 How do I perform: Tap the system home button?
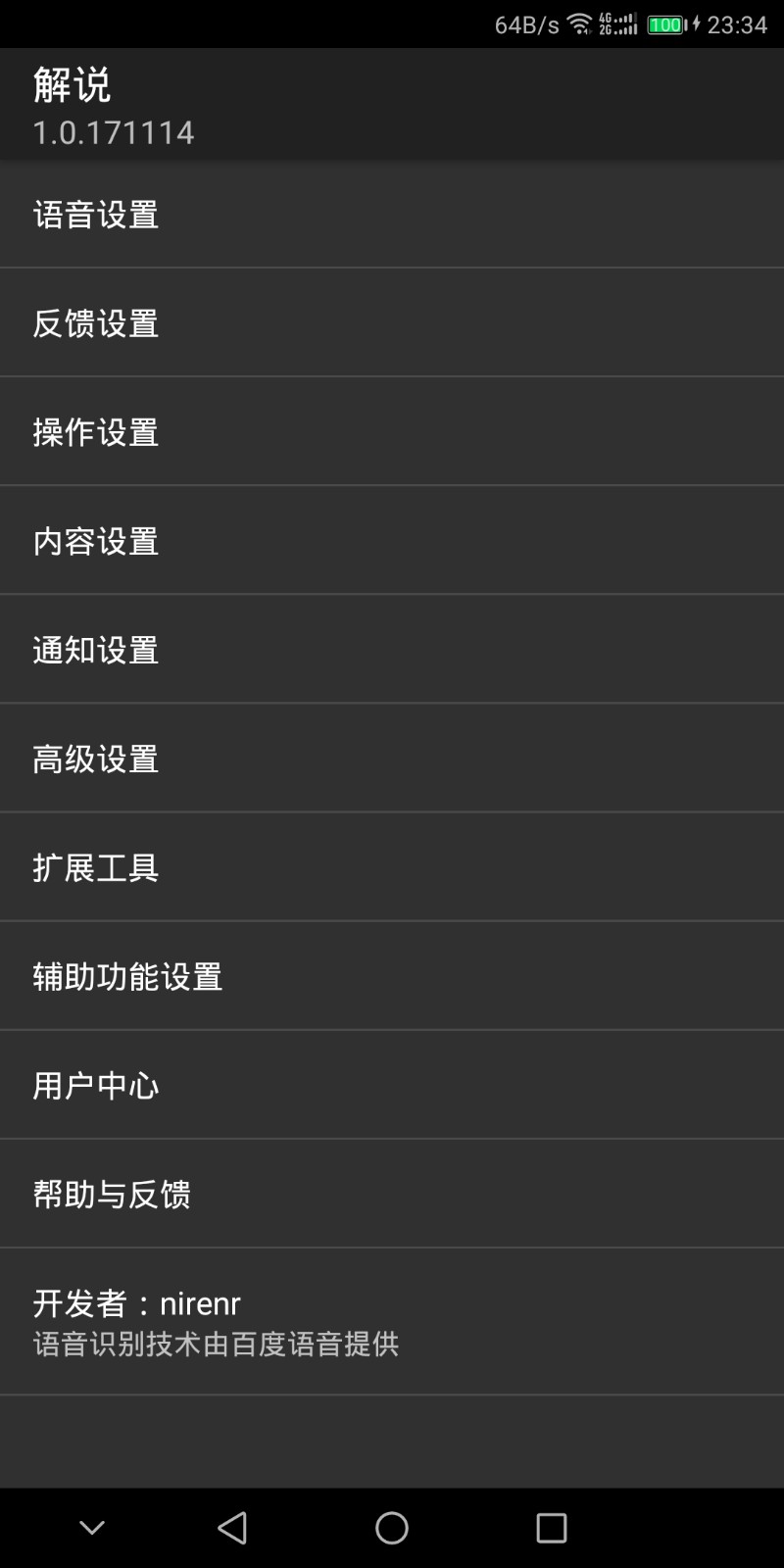392,1528
